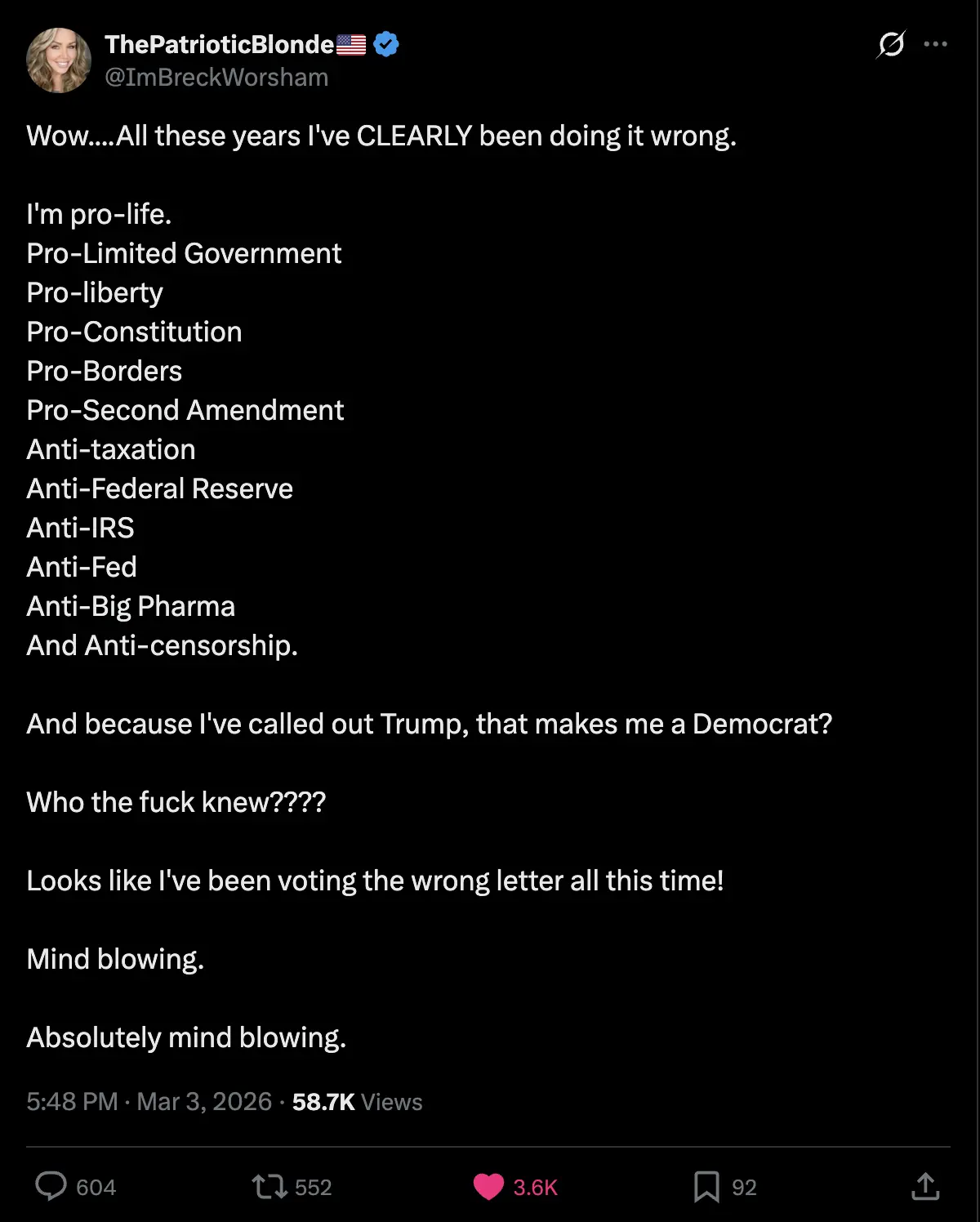
Task: Reply to this post
Action: pos(51,1186)
